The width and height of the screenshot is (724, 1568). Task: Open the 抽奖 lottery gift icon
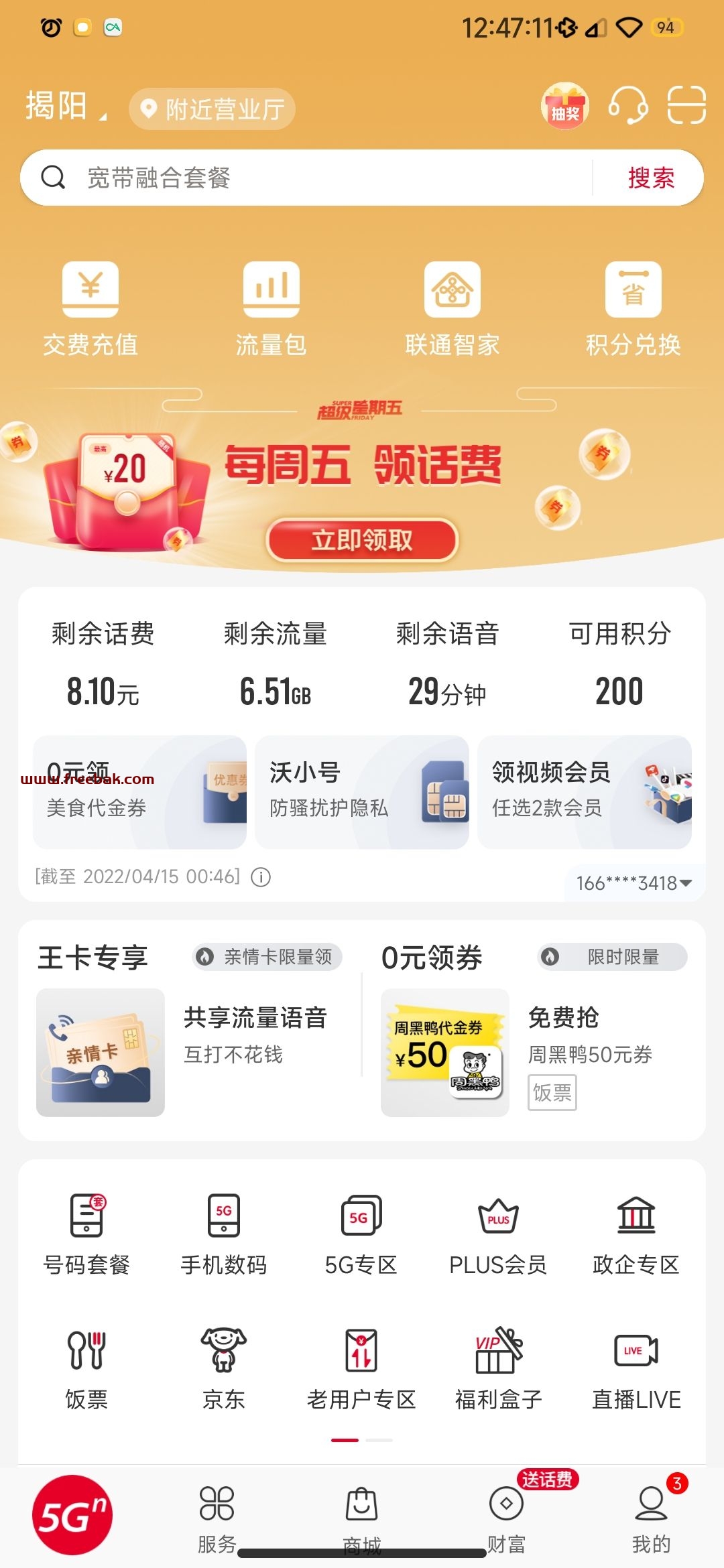(565, 106)
